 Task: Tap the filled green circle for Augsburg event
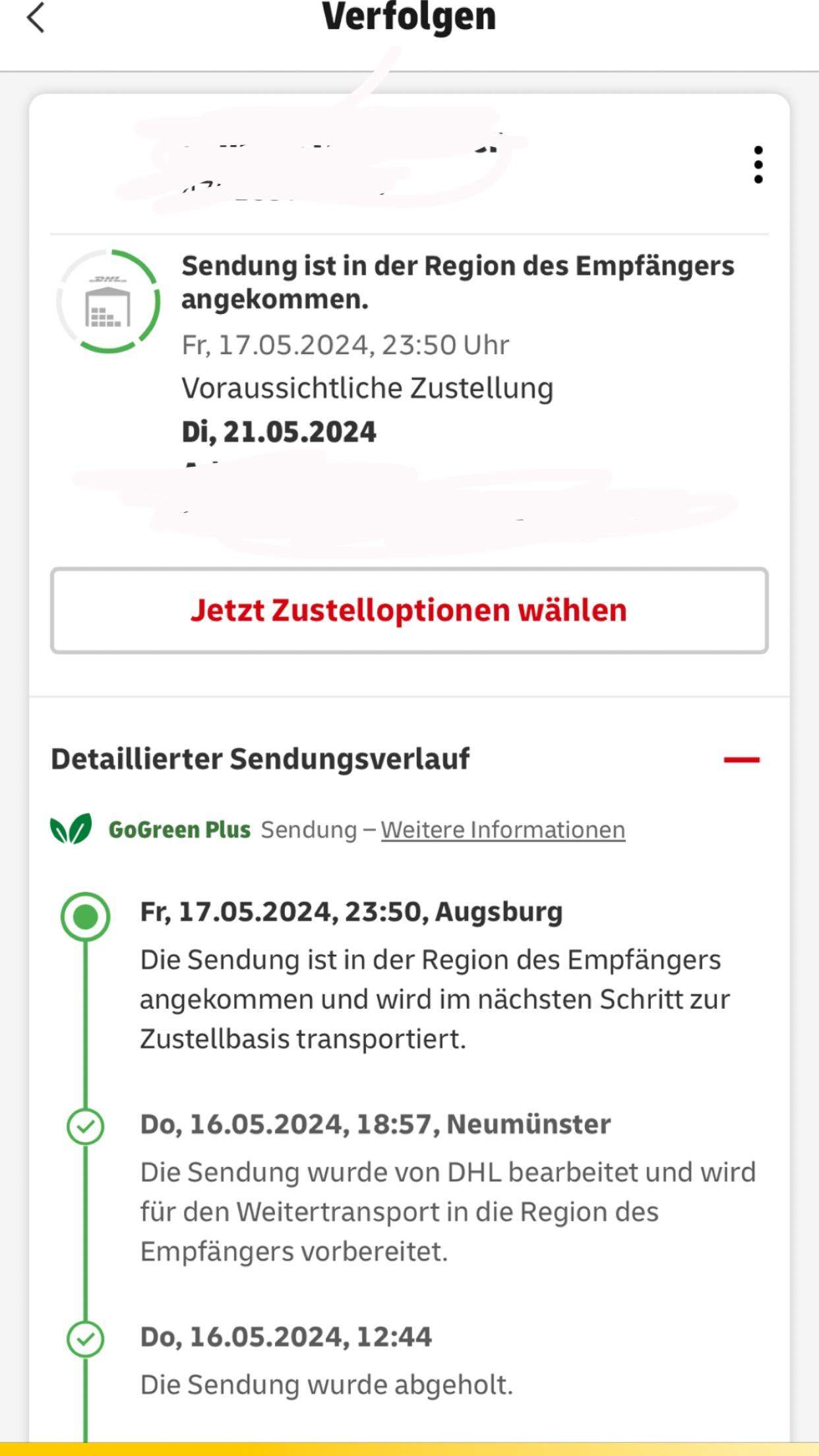point(84,916)
